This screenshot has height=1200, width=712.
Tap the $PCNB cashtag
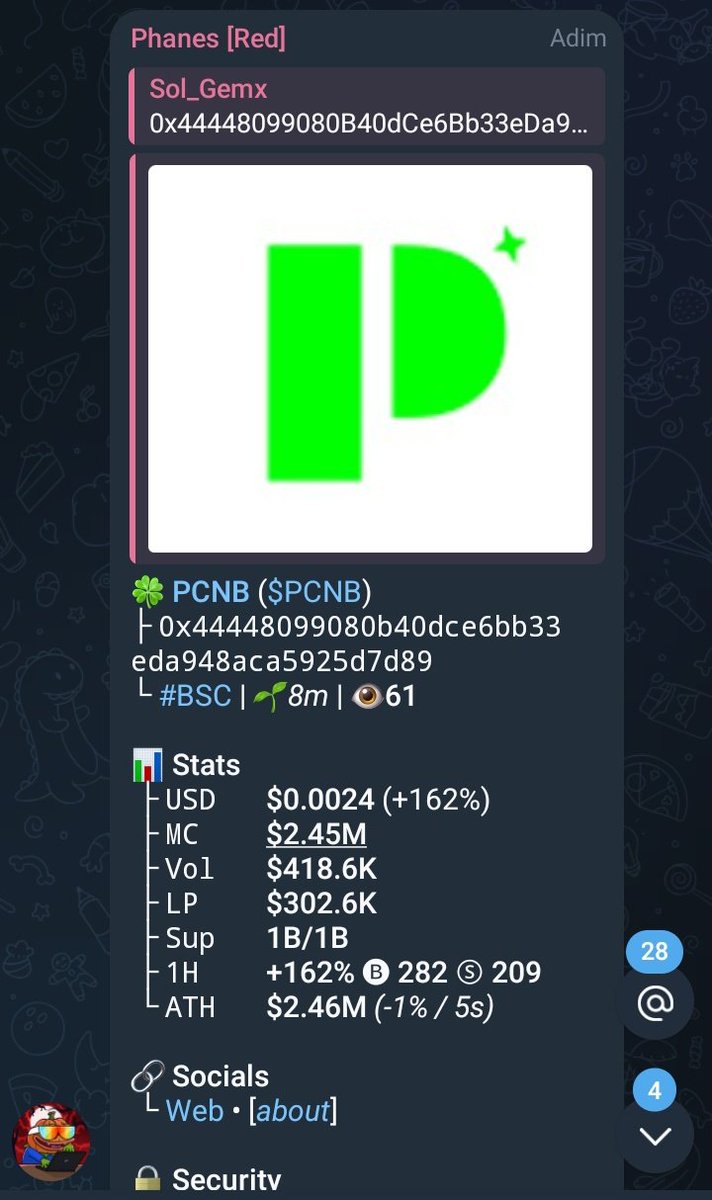pos(314,592)
